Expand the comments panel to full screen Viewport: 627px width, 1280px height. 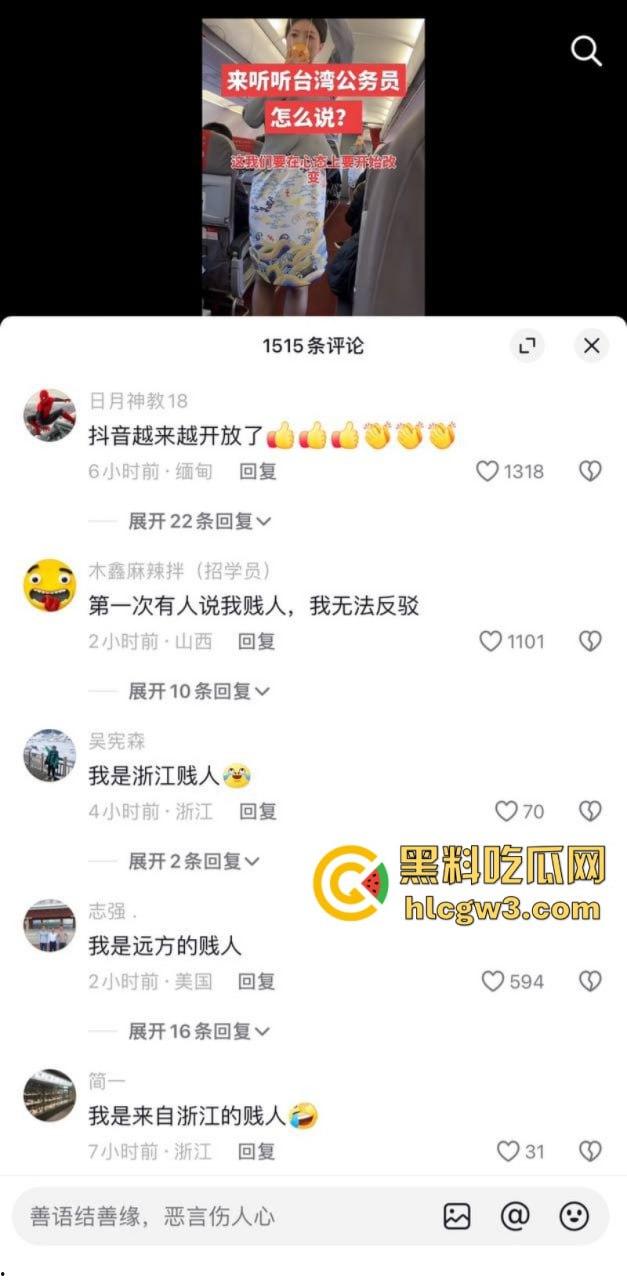coord(527,346)
